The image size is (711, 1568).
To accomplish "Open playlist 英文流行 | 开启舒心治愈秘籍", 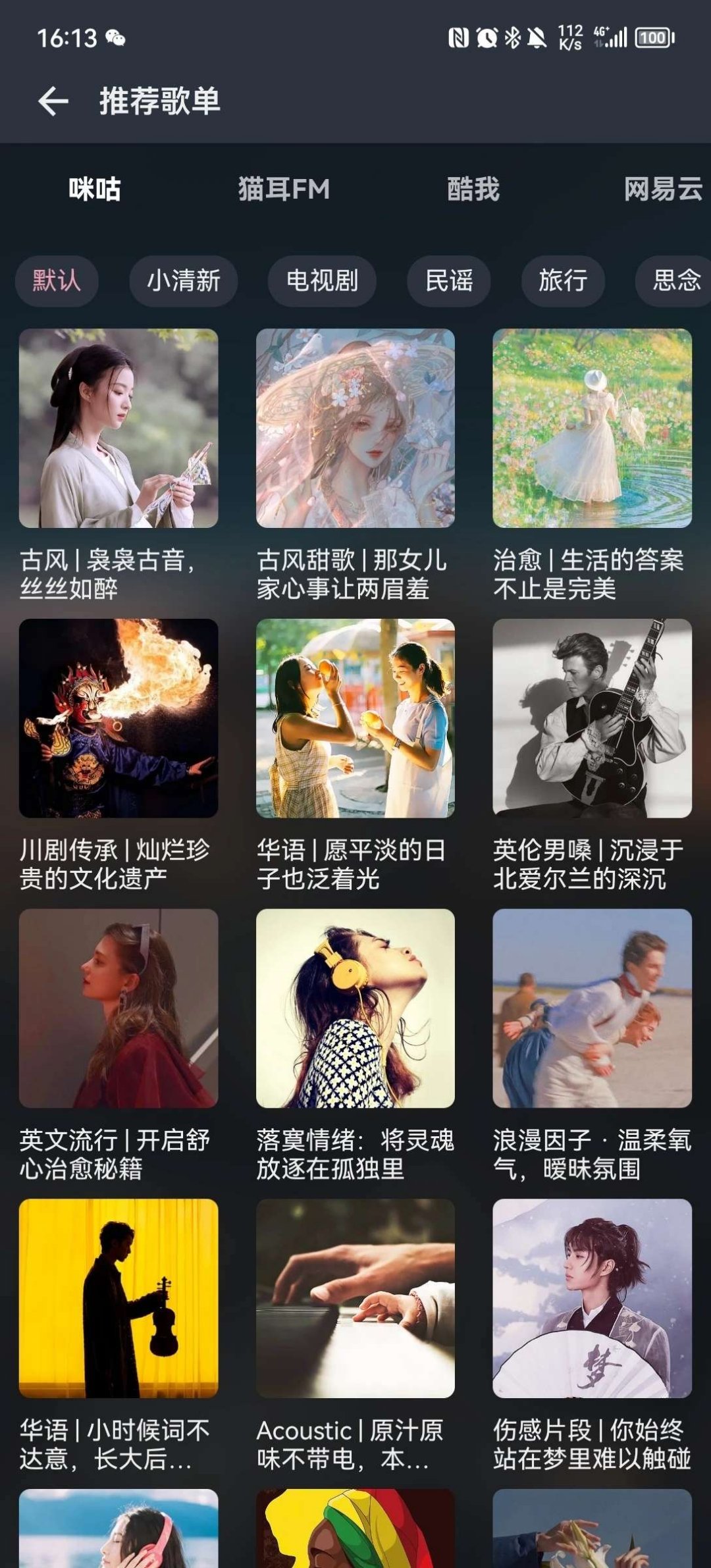I will pyautogui.click(x=118, y=1008).
